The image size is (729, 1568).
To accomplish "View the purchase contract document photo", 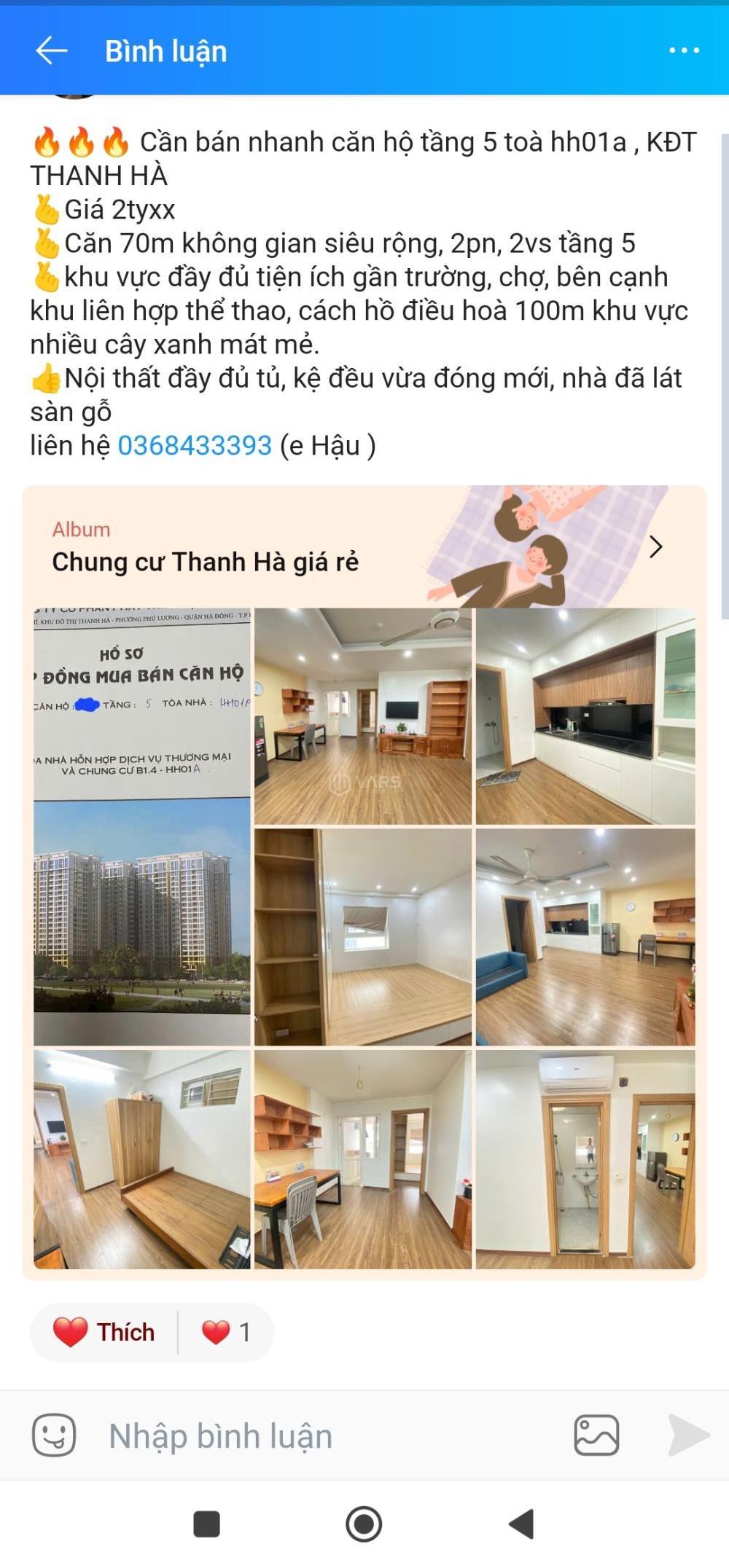I will pyautogui.click(x=142, y=826).
